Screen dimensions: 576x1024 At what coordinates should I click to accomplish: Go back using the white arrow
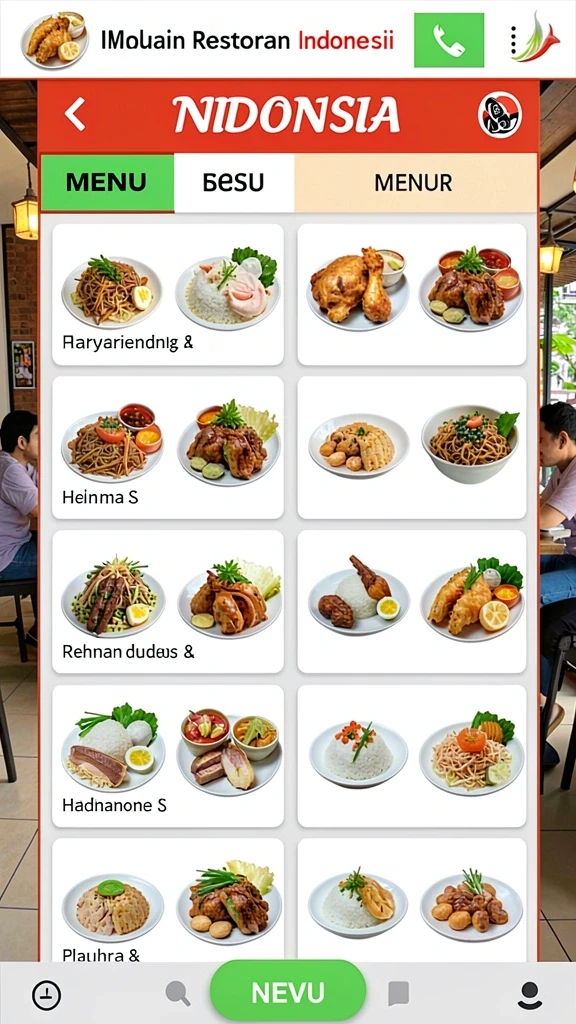coord(75,114)
